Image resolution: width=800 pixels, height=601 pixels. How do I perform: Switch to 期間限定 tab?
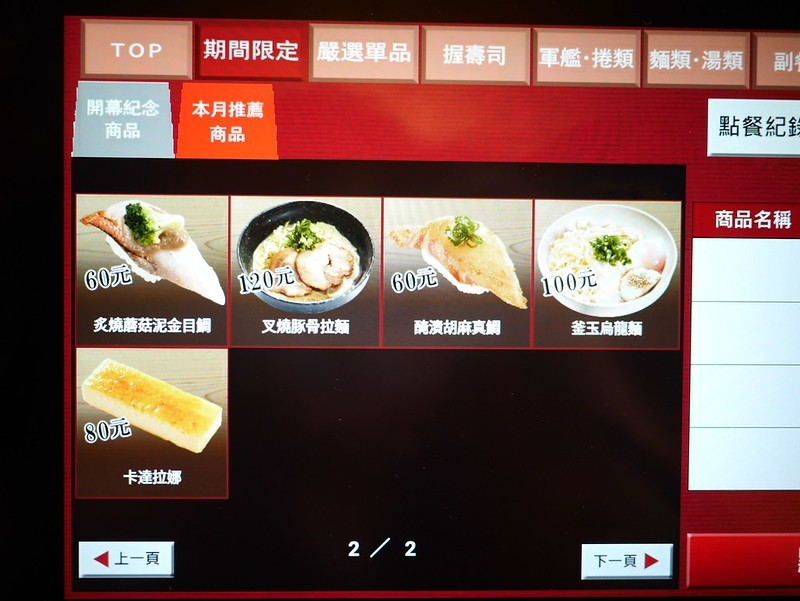(250, 51)
